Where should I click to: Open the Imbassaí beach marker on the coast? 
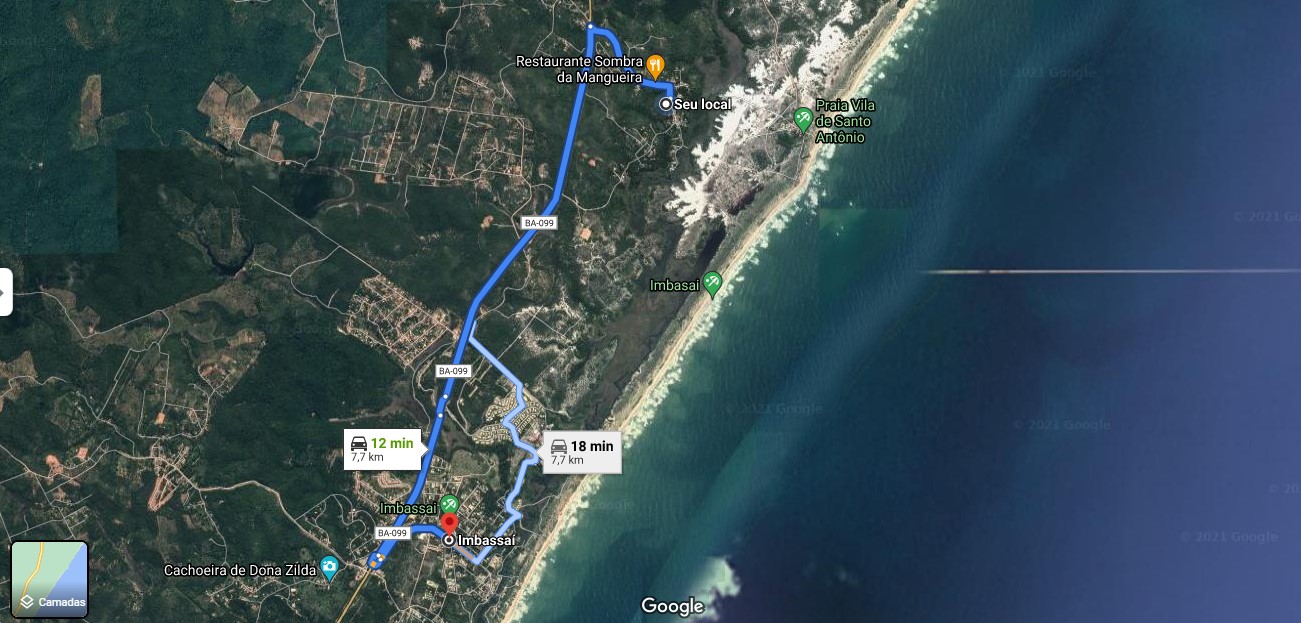(x=712, y=284)
